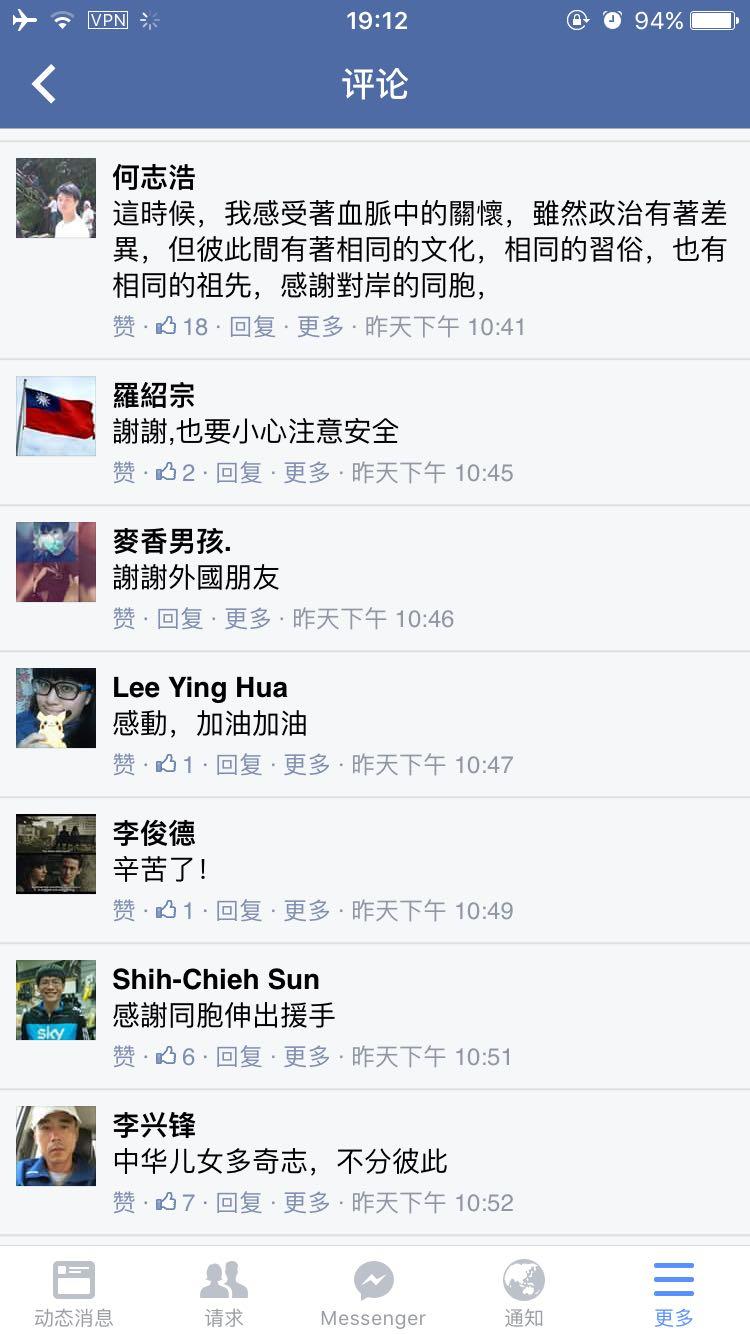Like 麥香男孩.'s comment with 赞
This screenshot has height=1334, width=750.
124,618
